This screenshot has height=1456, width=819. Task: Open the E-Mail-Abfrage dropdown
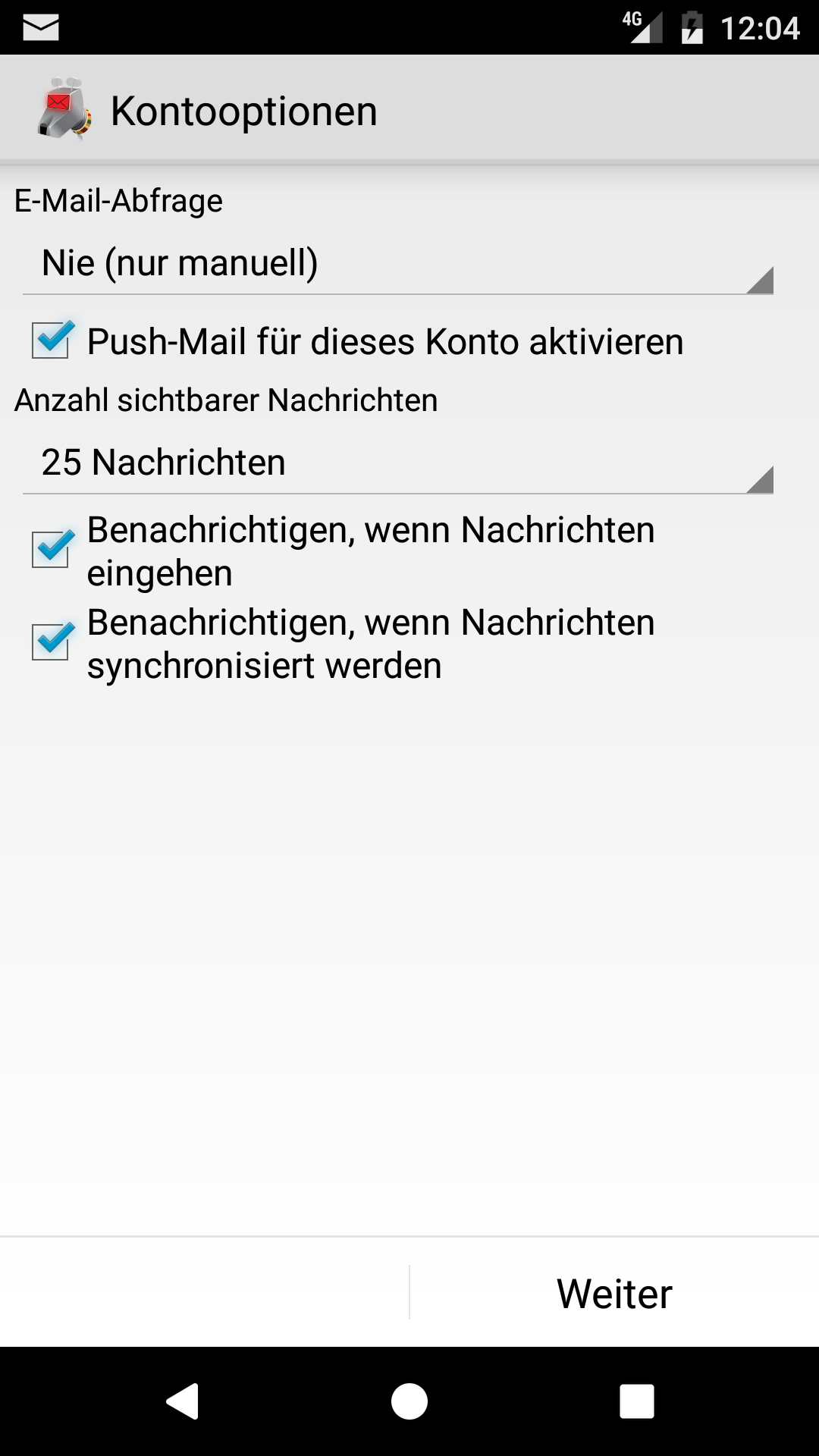[x=397, y=264]
